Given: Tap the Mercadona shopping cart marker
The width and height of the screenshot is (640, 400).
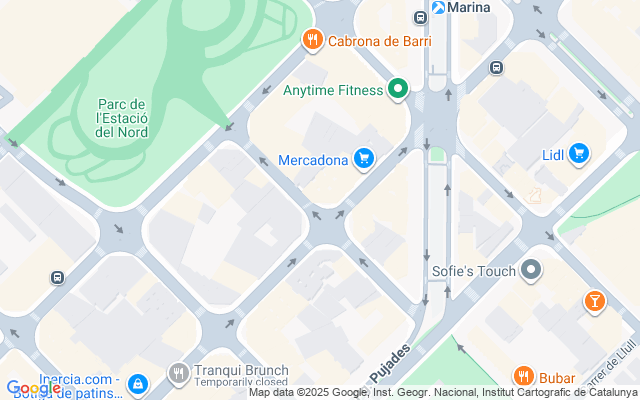Looking at the screenshot, I should coord(365,159).
